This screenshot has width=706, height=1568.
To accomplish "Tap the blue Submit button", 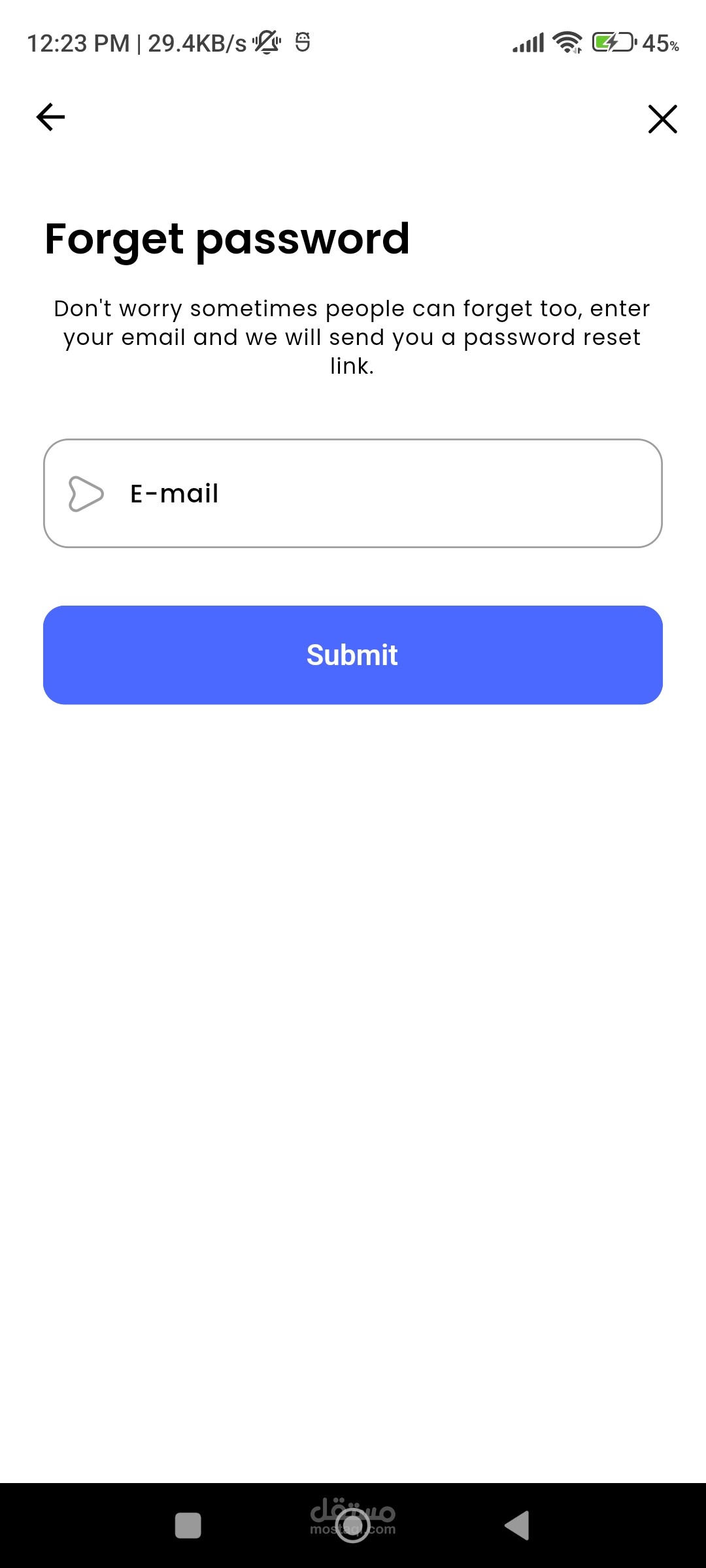I will pyautogui.click(x=353, y=655).
